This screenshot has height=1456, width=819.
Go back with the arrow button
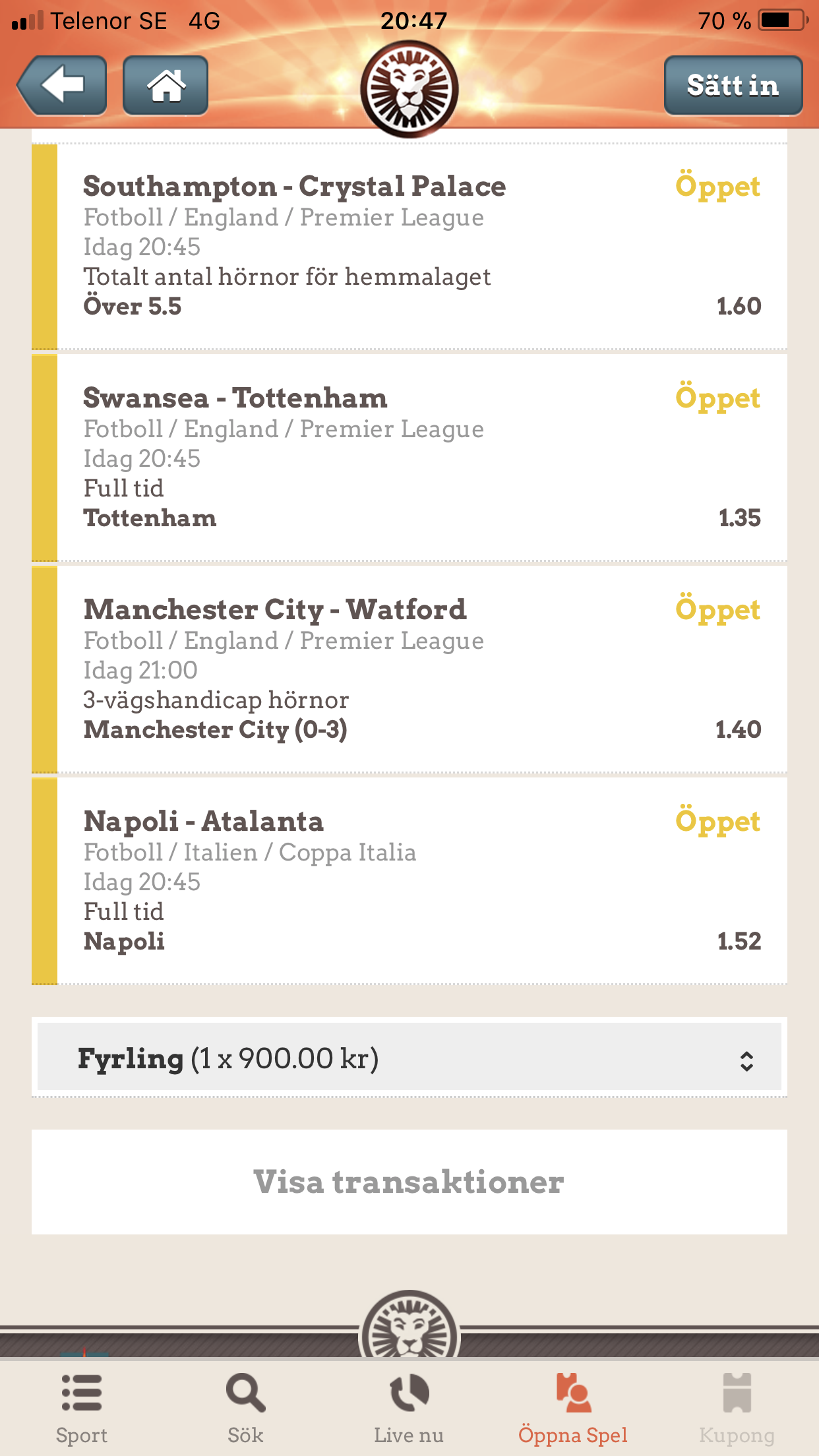(x=61, y=86)
